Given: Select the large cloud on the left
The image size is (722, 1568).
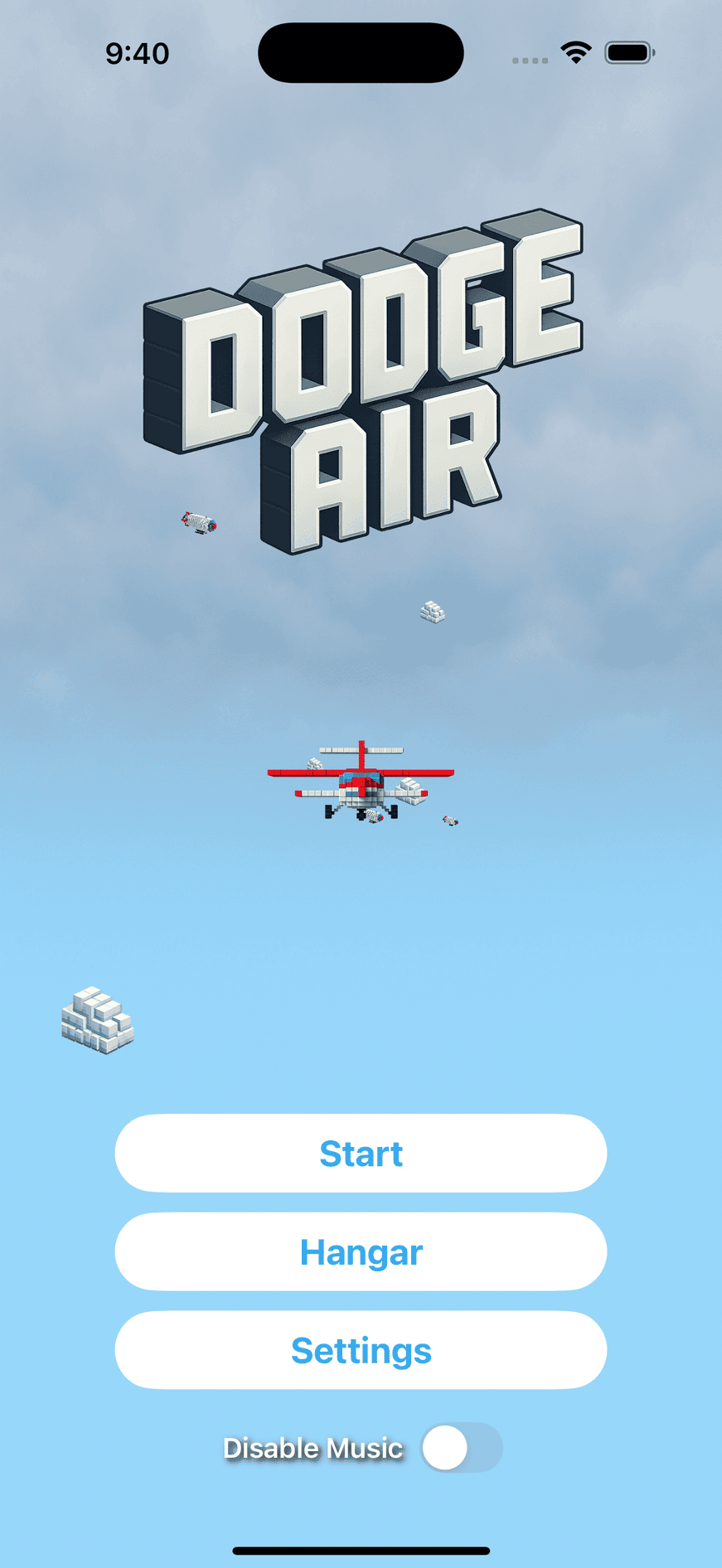Looking at the screenshot, I should click(x=99, y=1018).
